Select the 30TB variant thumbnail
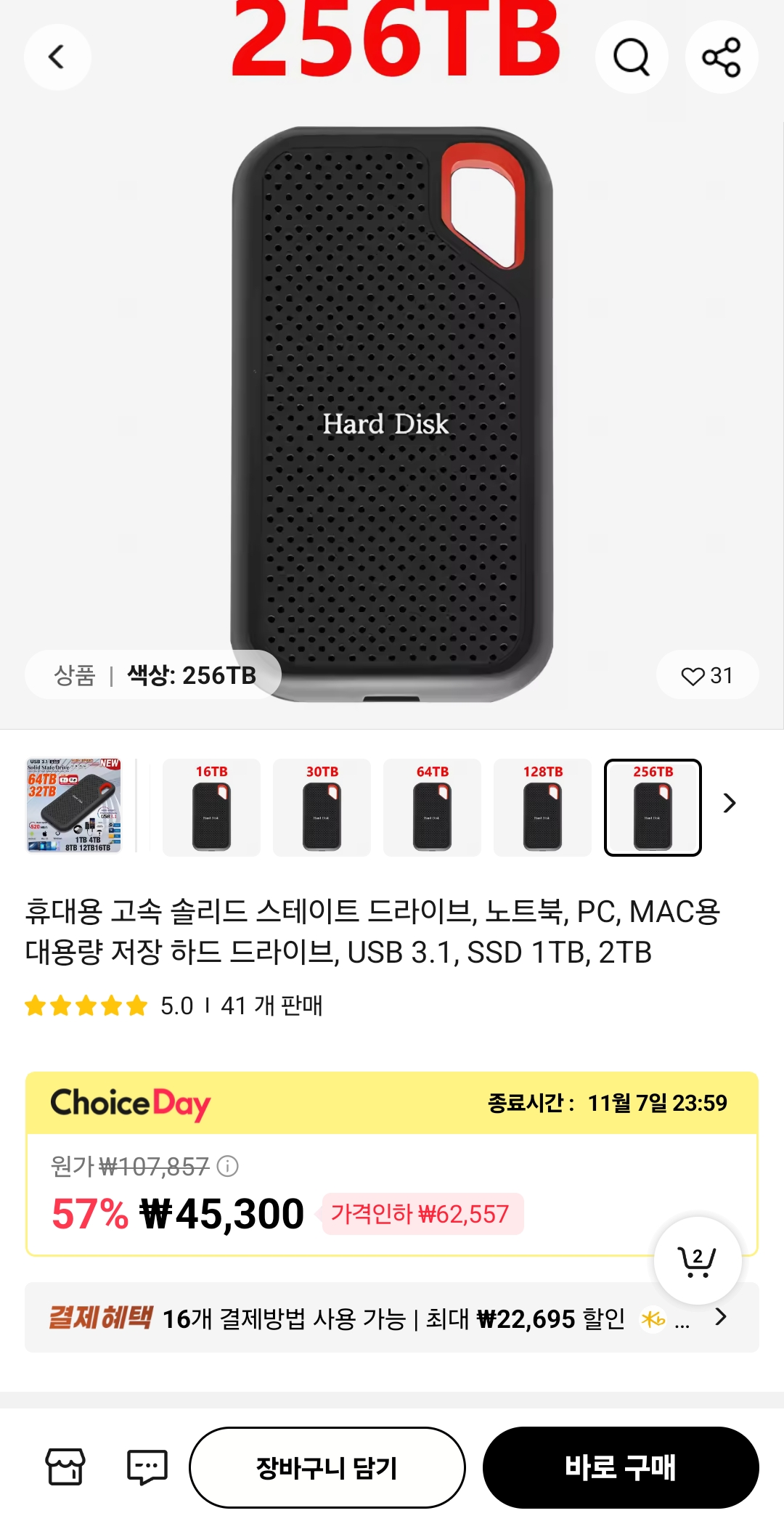Screen dimensions: 784x1529 point(322,807)
